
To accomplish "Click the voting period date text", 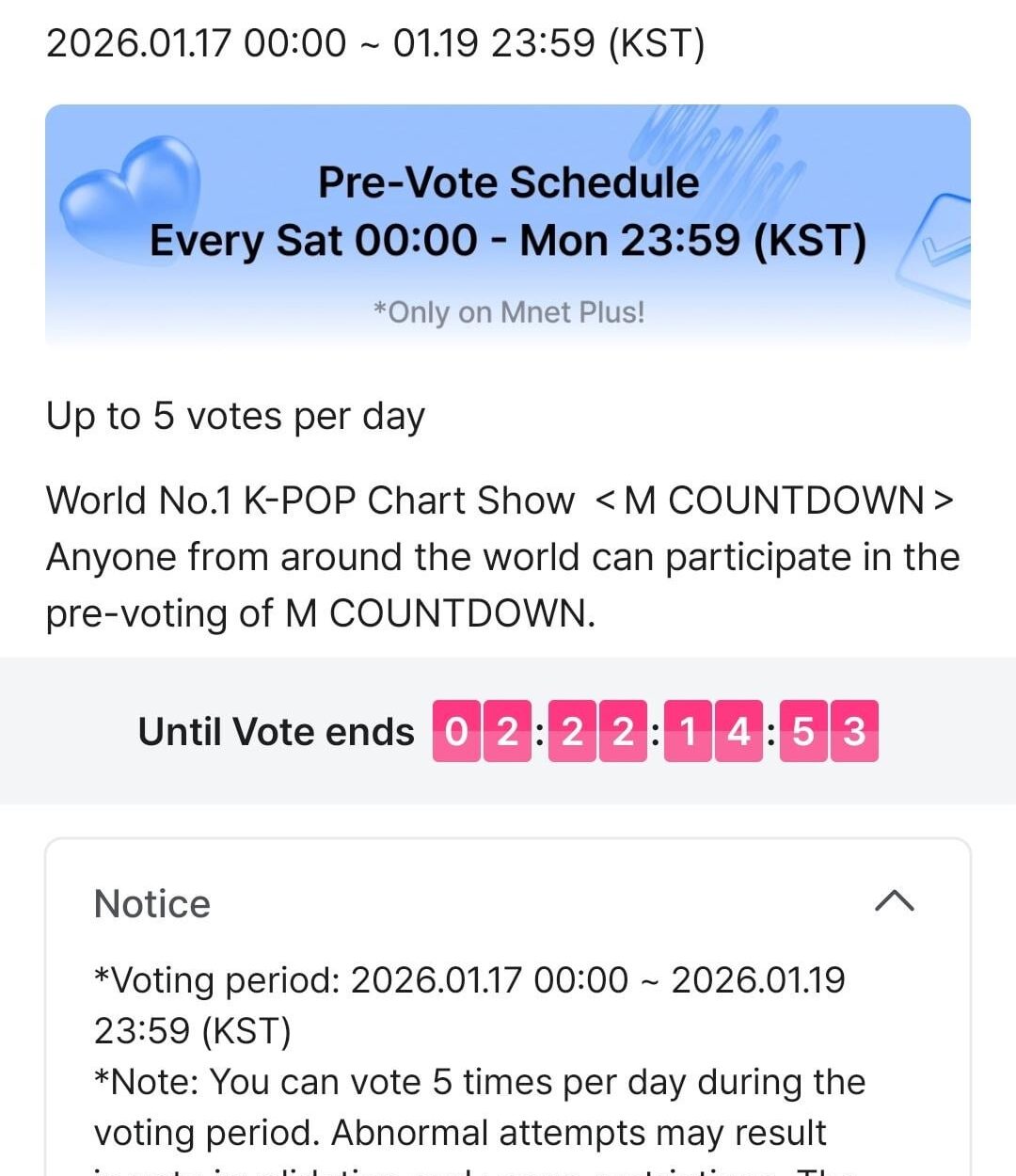I will (470, 980).
